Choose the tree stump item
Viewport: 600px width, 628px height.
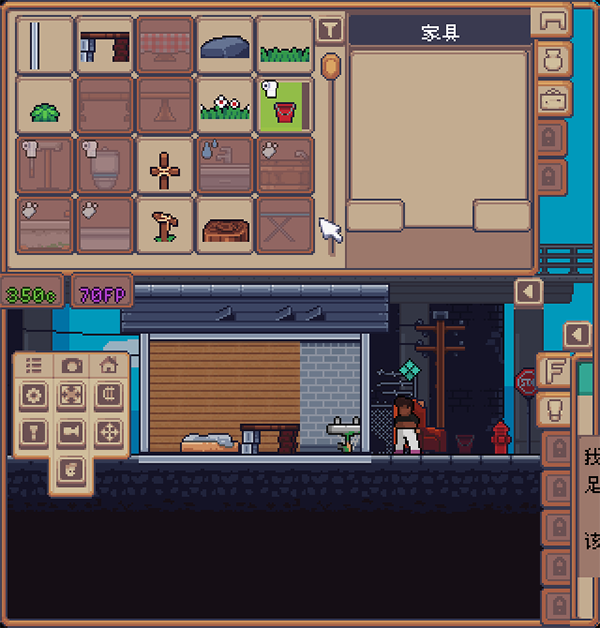(224, 225)
